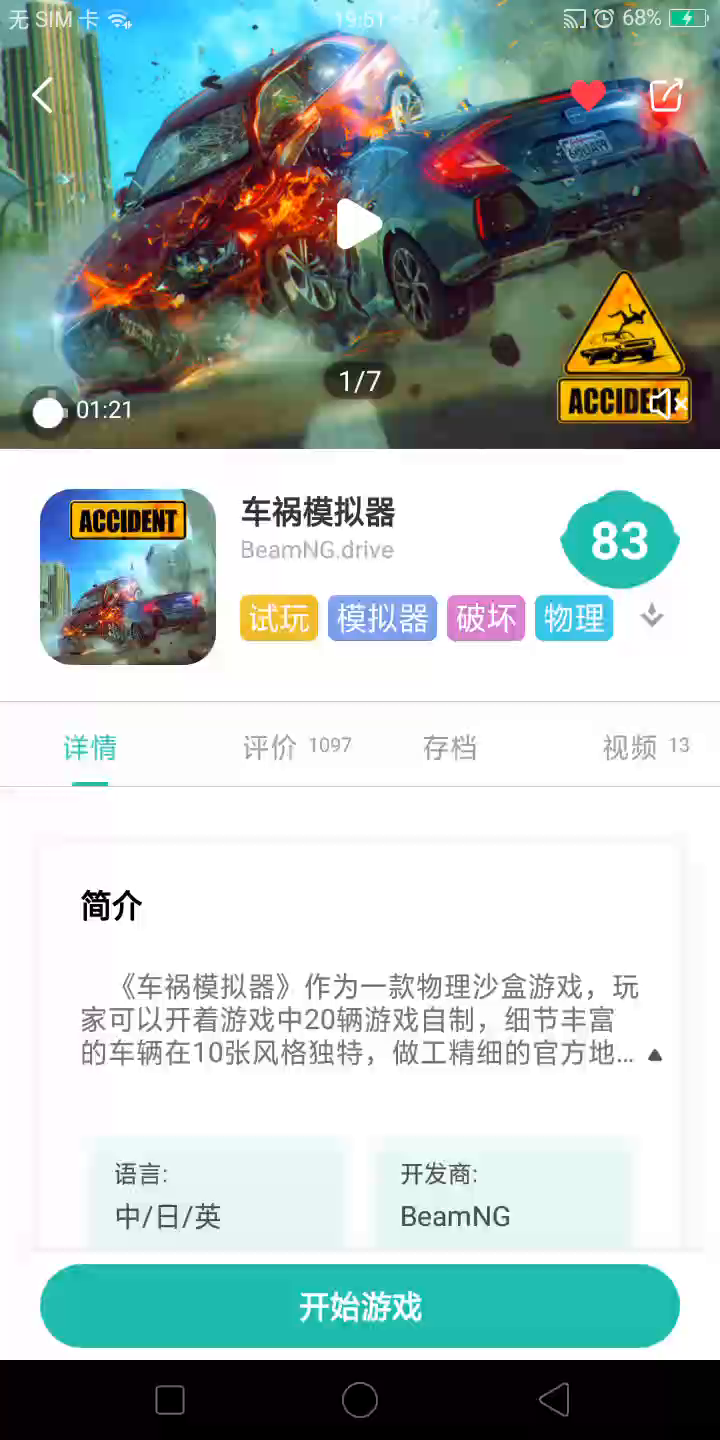
Task: Unmute the video sound
Action: (x=666, y=404)
